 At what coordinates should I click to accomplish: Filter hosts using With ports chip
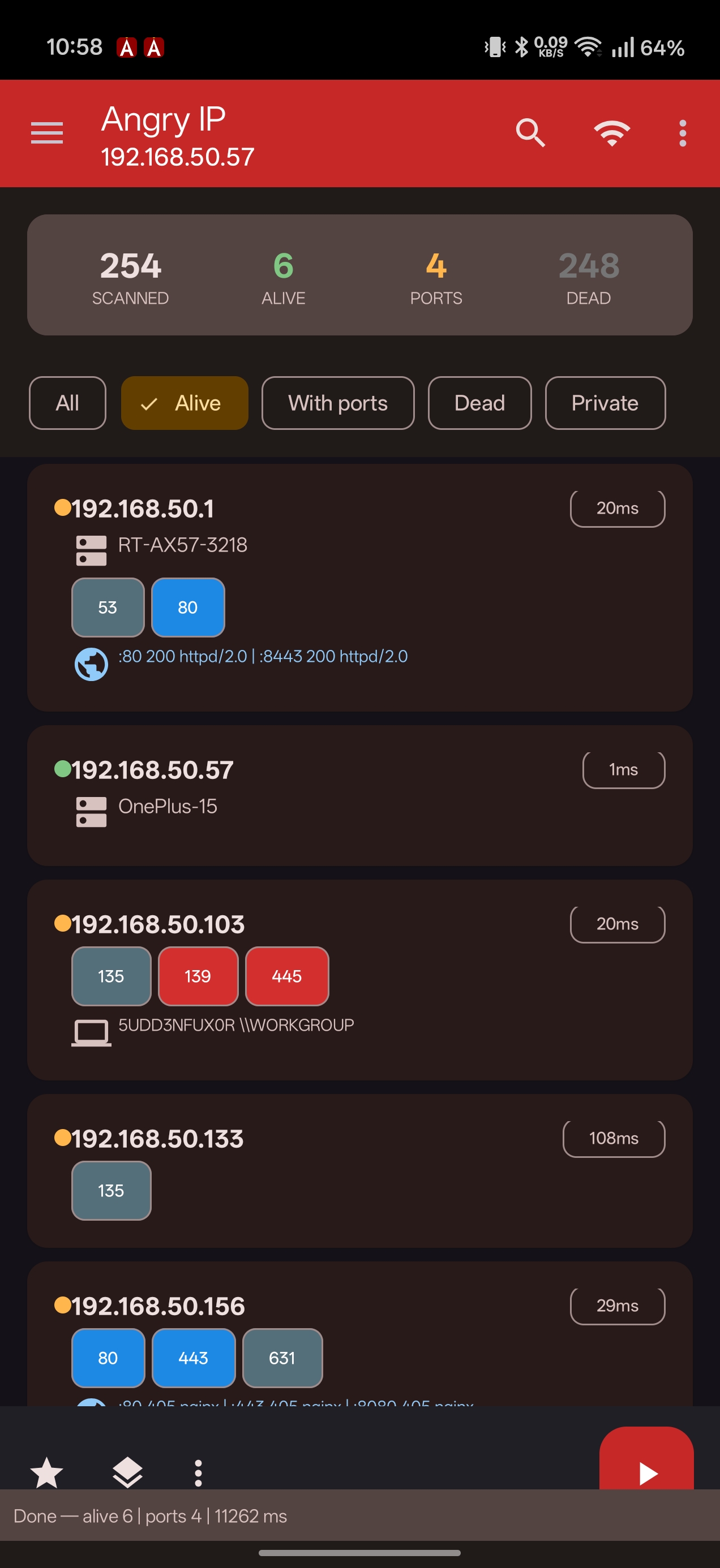337,403
